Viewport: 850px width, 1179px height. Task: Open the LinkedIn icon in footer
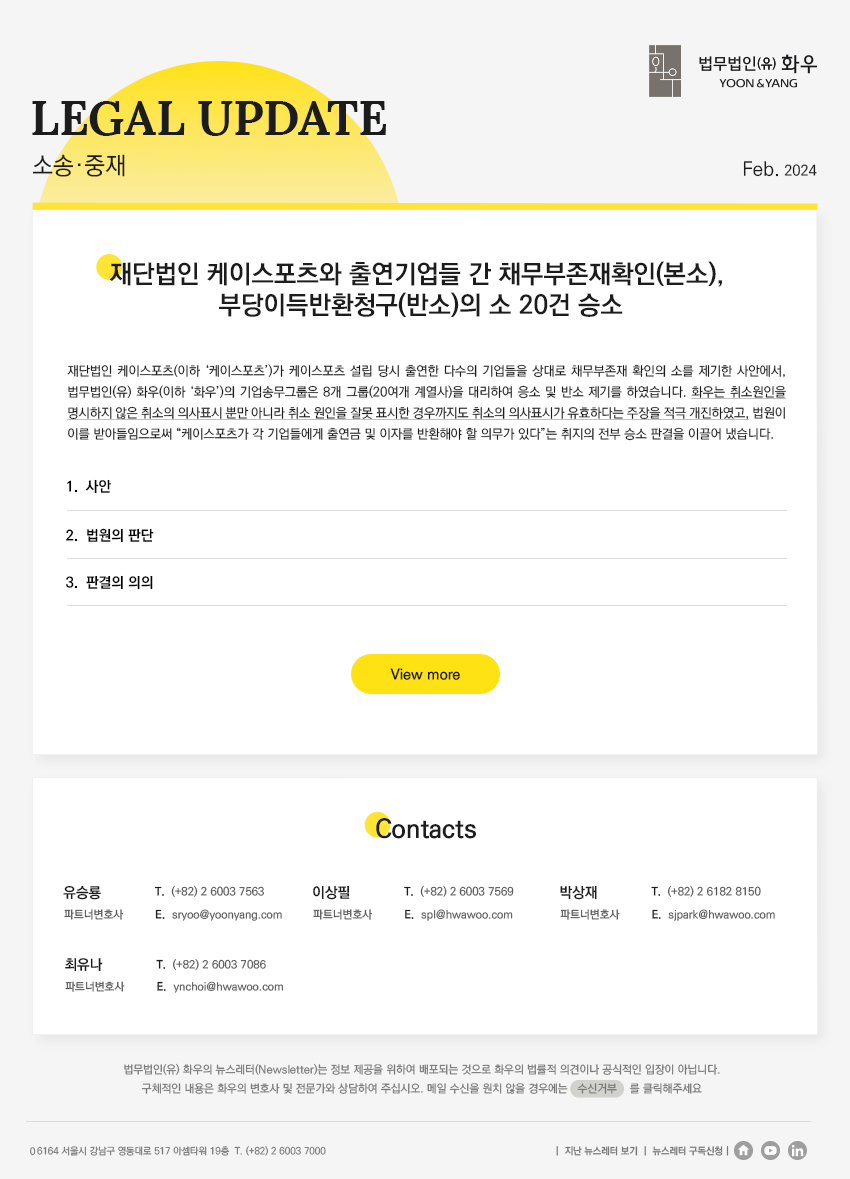point(797,1150)
